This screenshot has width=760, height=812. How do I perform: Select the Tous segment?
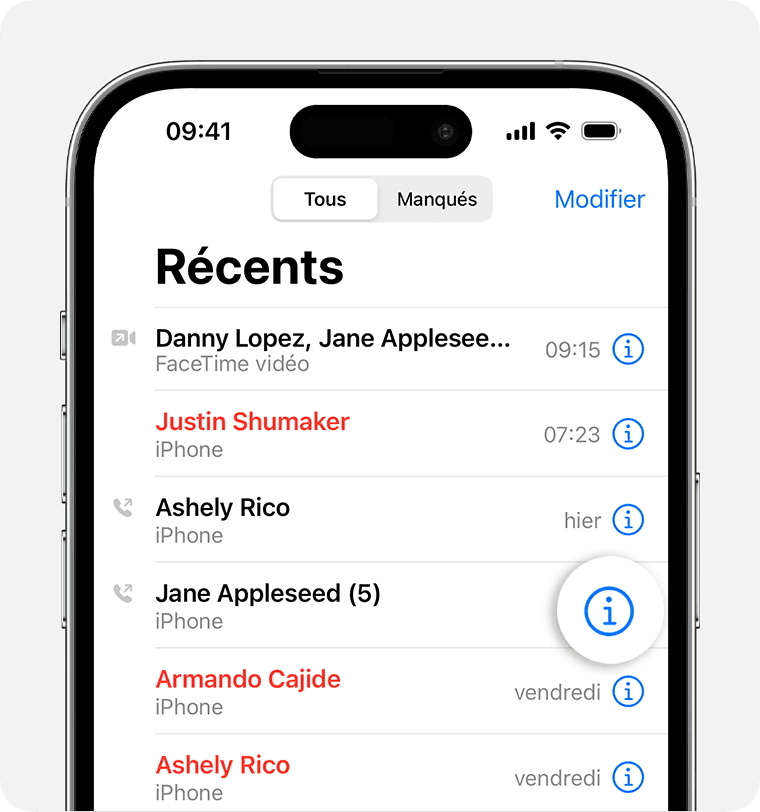pyautogui.click(x=325, y=199)
